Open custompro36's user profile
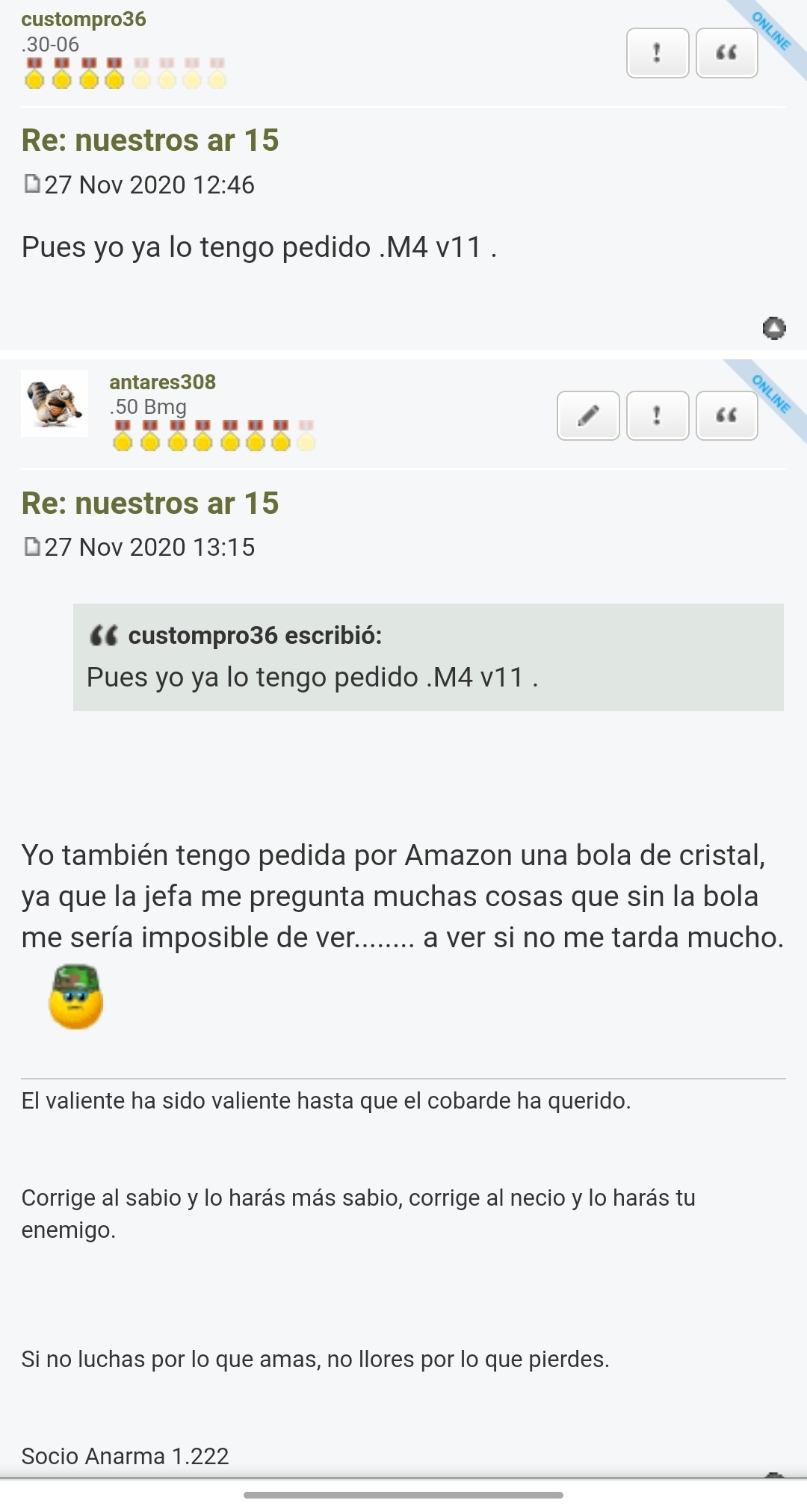807x1512 pixels. click(x=84, y=19)
